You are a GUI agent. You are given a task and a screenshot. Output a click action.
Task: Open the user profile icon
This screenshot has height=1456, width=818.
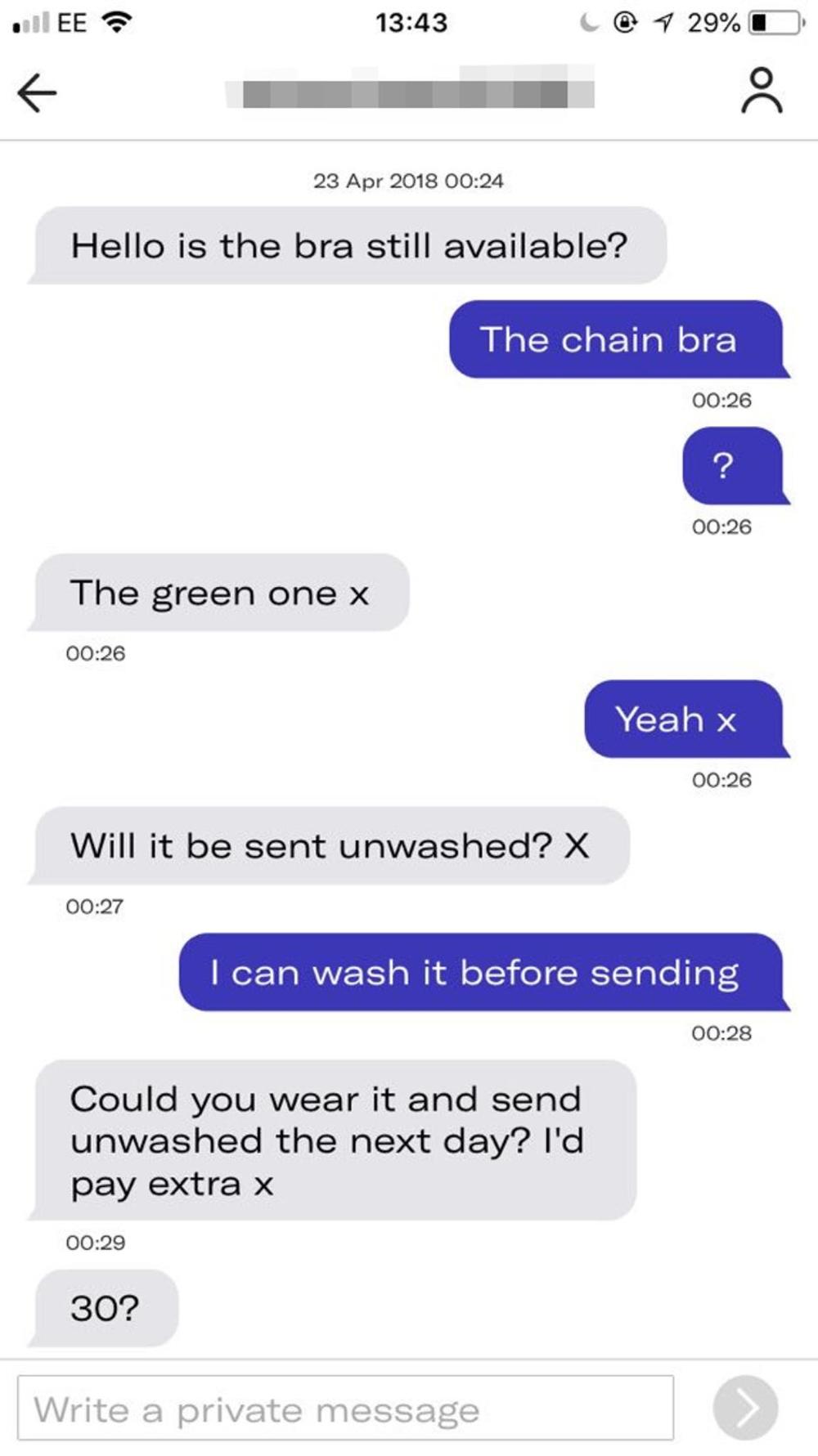coord(762,91)
